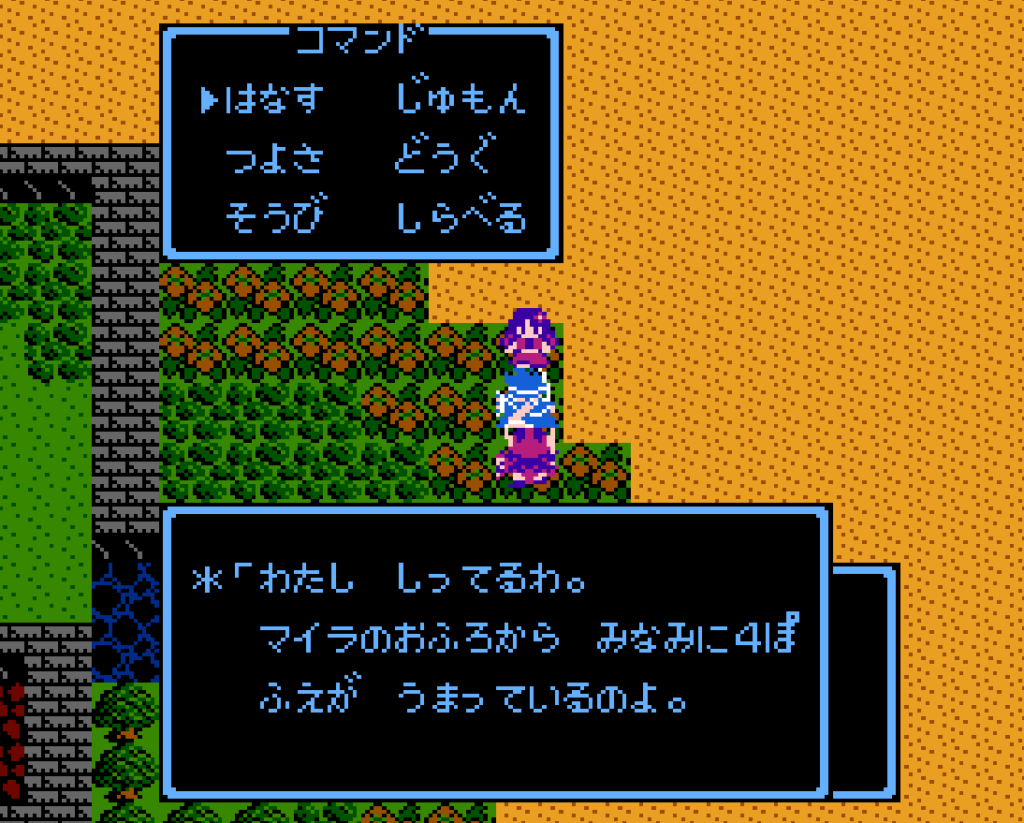
Task: Select そうび equipment command
Action: pos(274,217)
